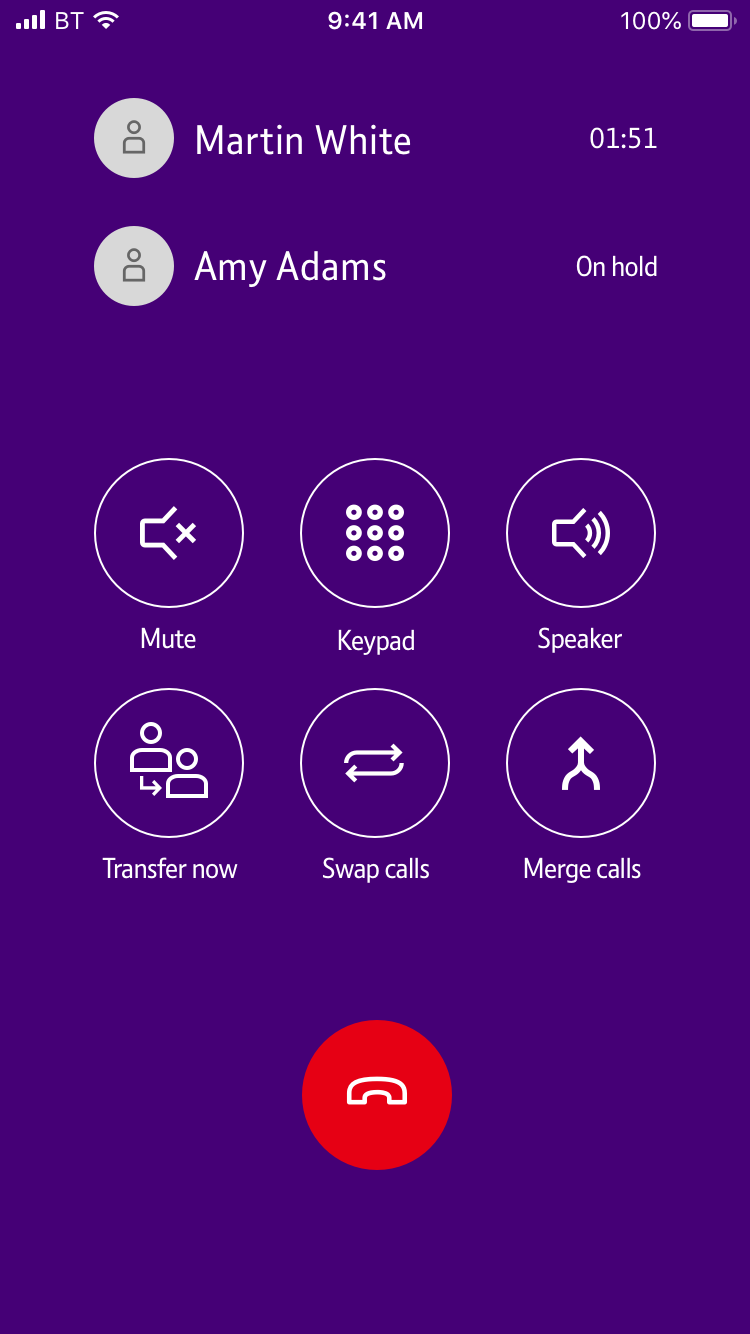750x1334 pixels.
Task: Swap between the two calls
Action: [x=375, y=763]
